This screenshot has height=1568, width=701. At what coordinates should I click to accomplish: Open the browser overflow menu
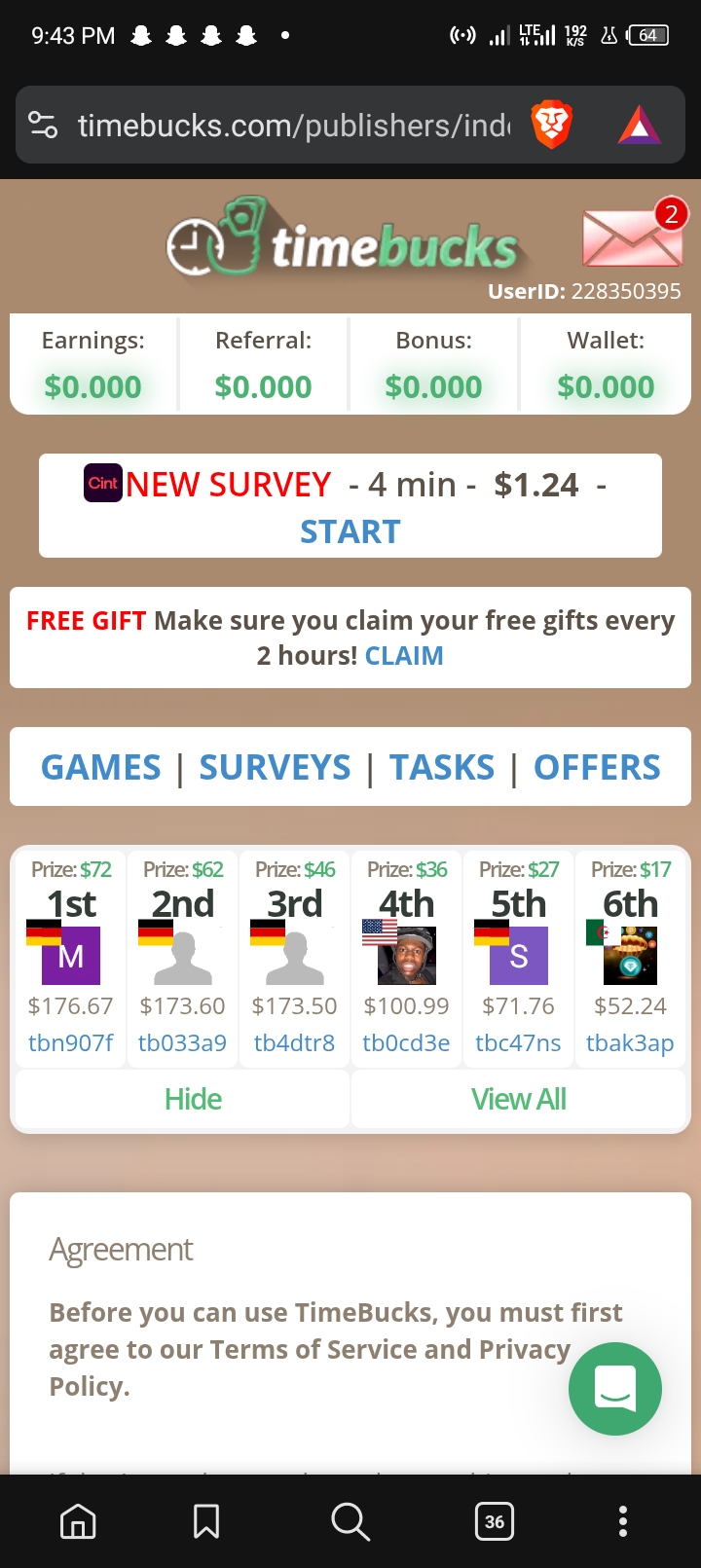coord(623,1521)
